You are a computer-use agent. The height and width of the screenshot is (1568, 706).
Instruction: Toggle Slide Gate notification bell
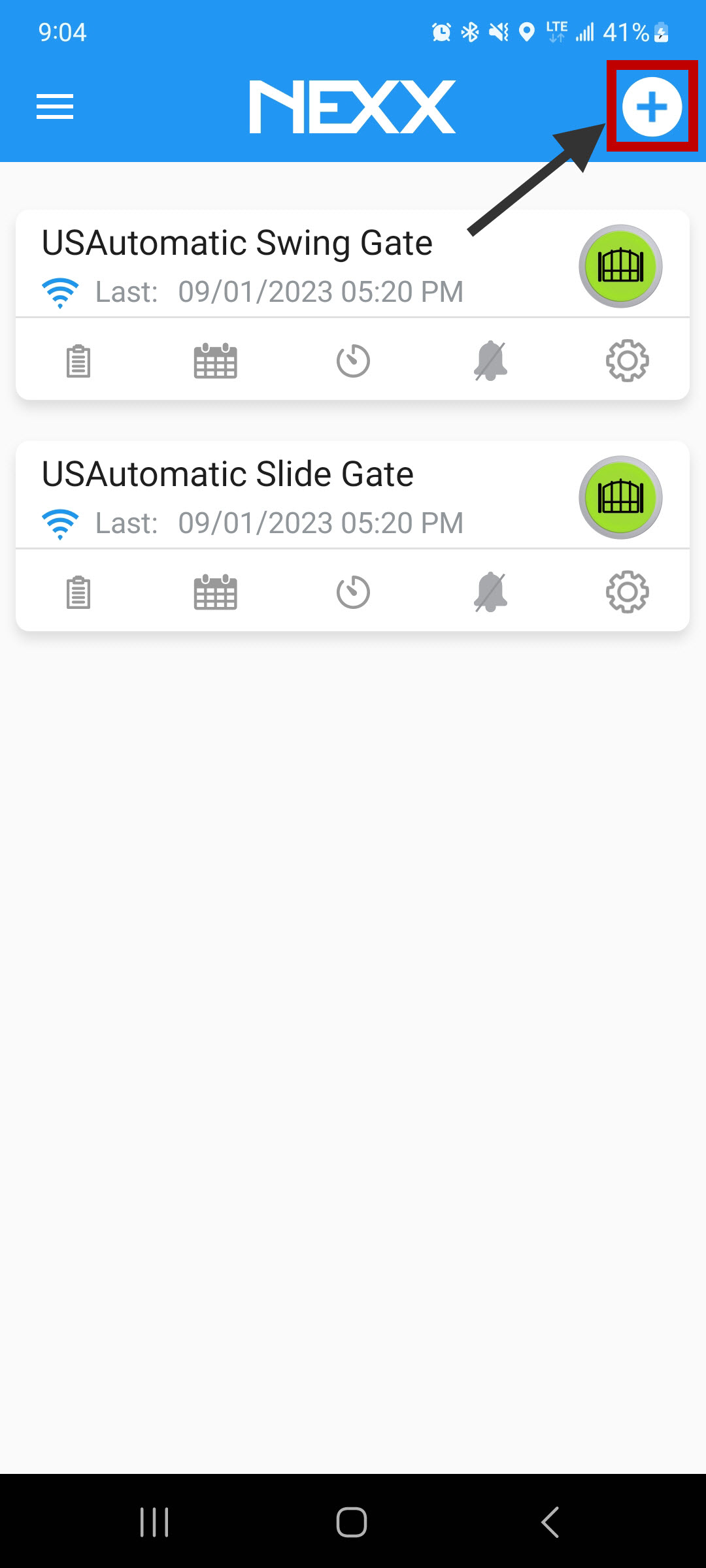490,592
